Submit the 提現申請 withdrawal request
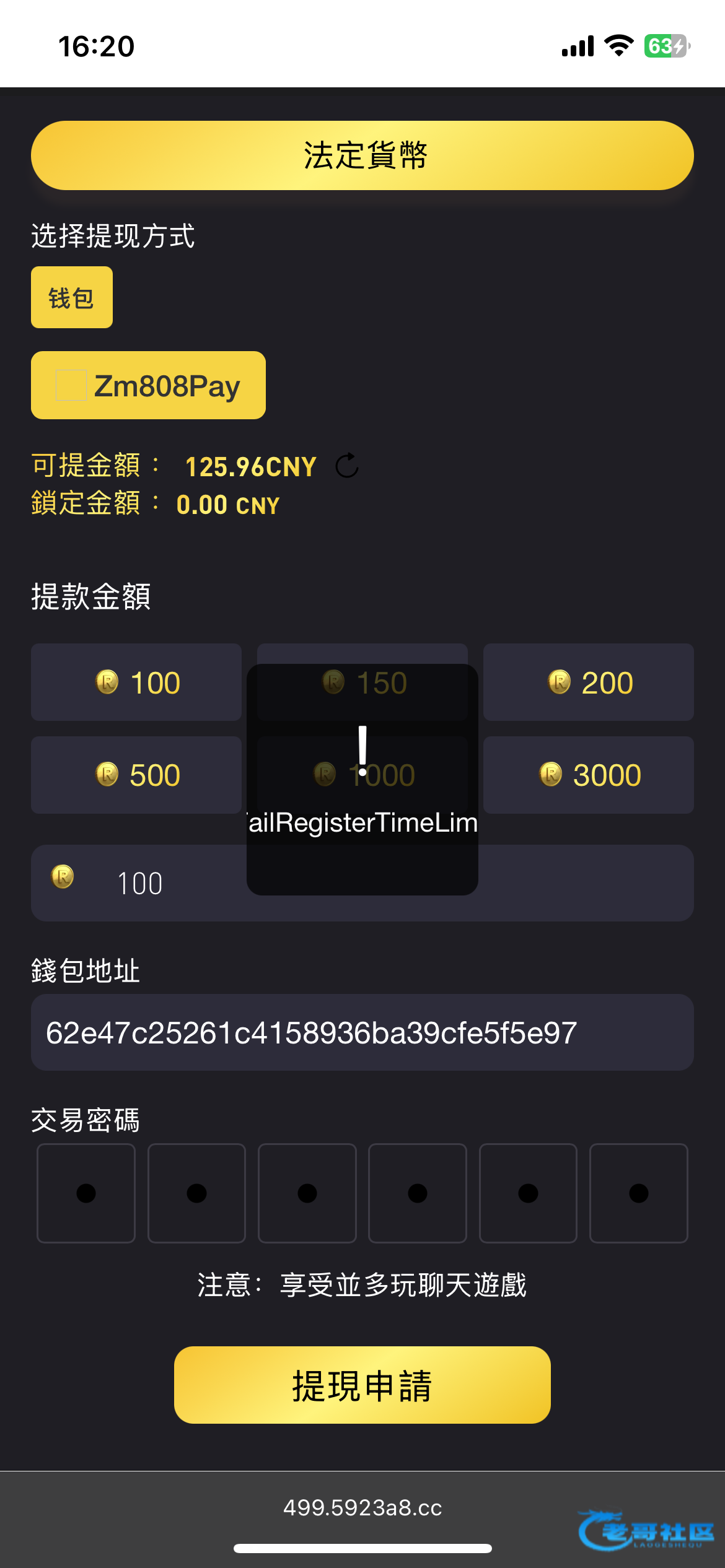 (362, 1385)
